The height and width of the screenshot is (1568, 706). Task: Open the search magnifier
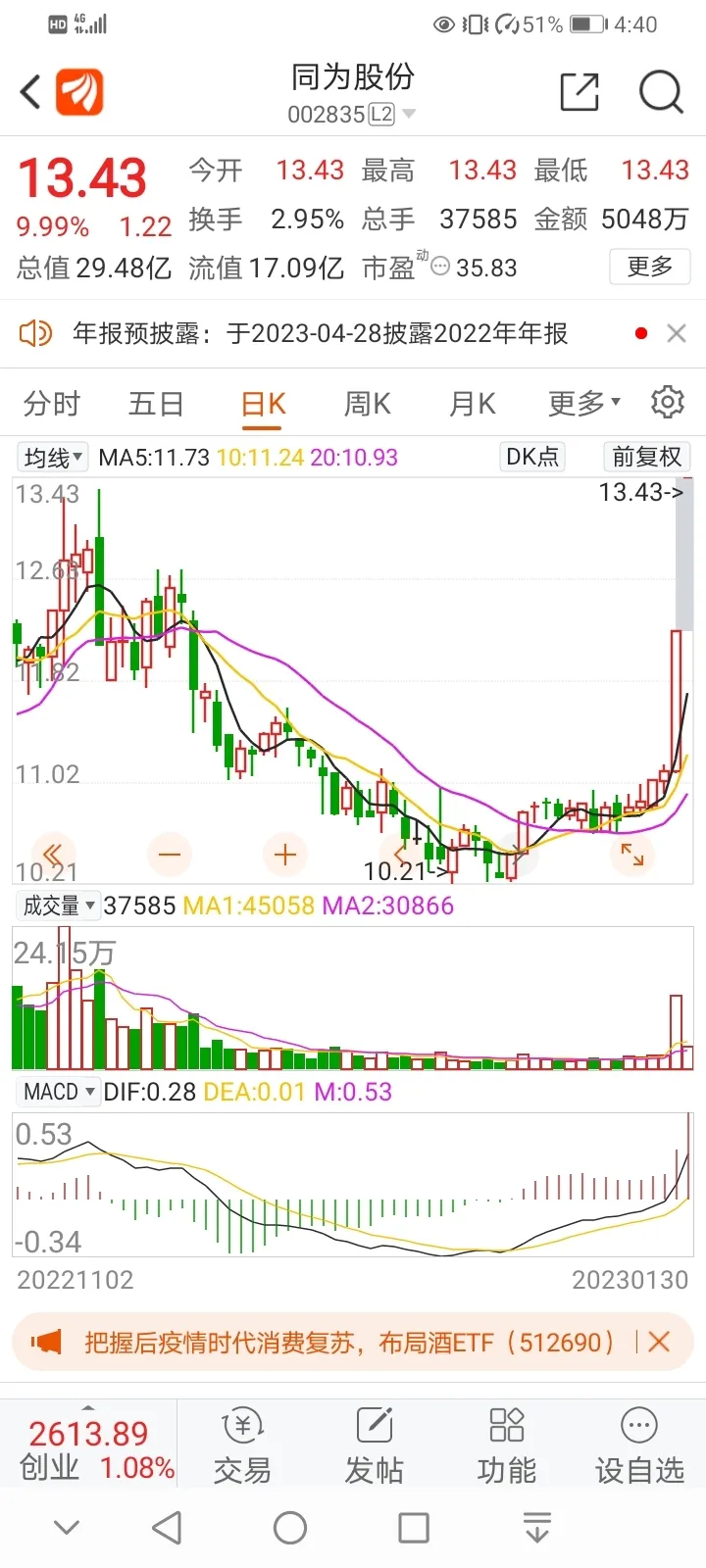[661, 93]
